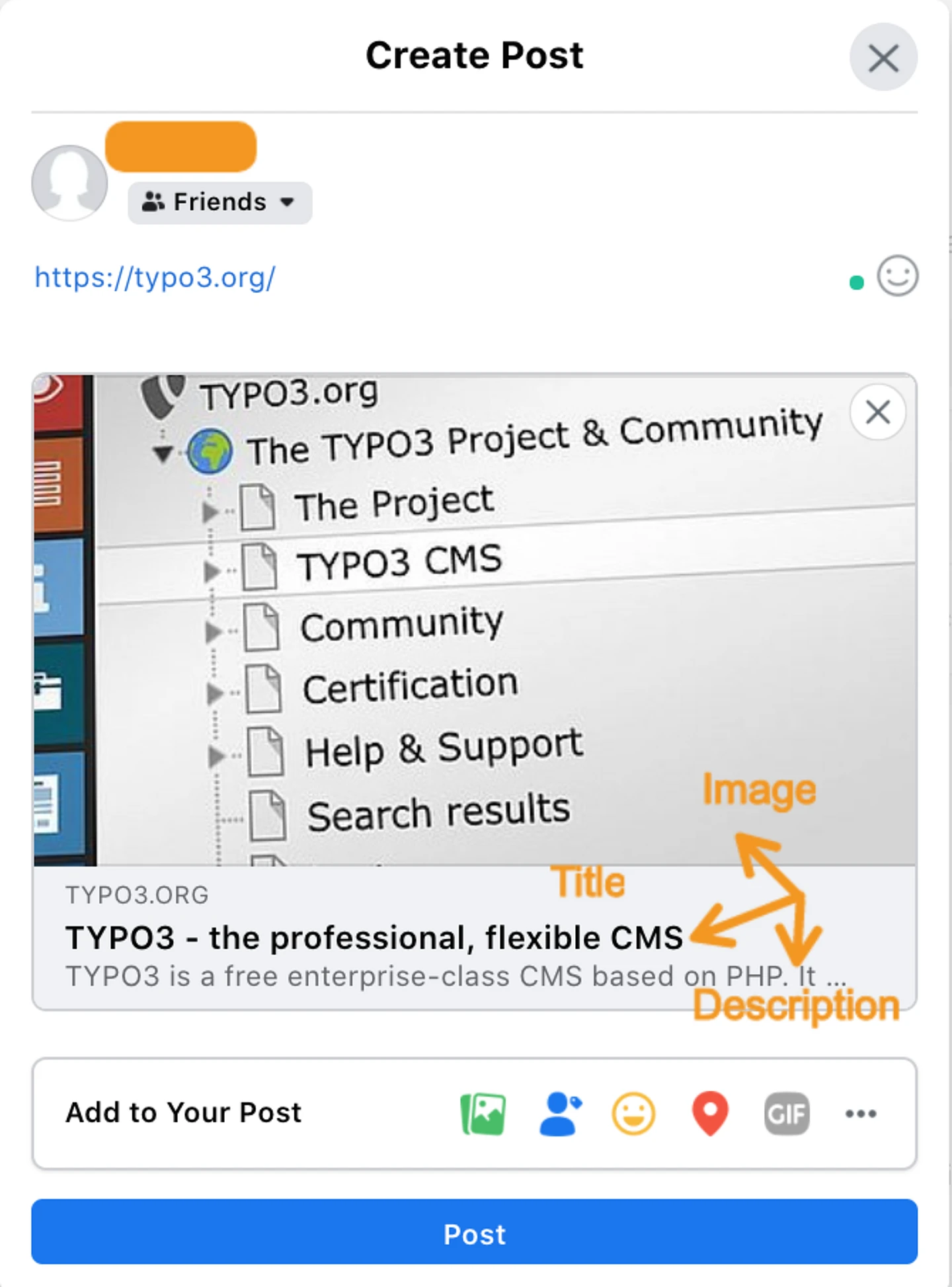The image size is (952, 1287).
Task: Add a check-in location pin
Action: [x=710, y=1114]
